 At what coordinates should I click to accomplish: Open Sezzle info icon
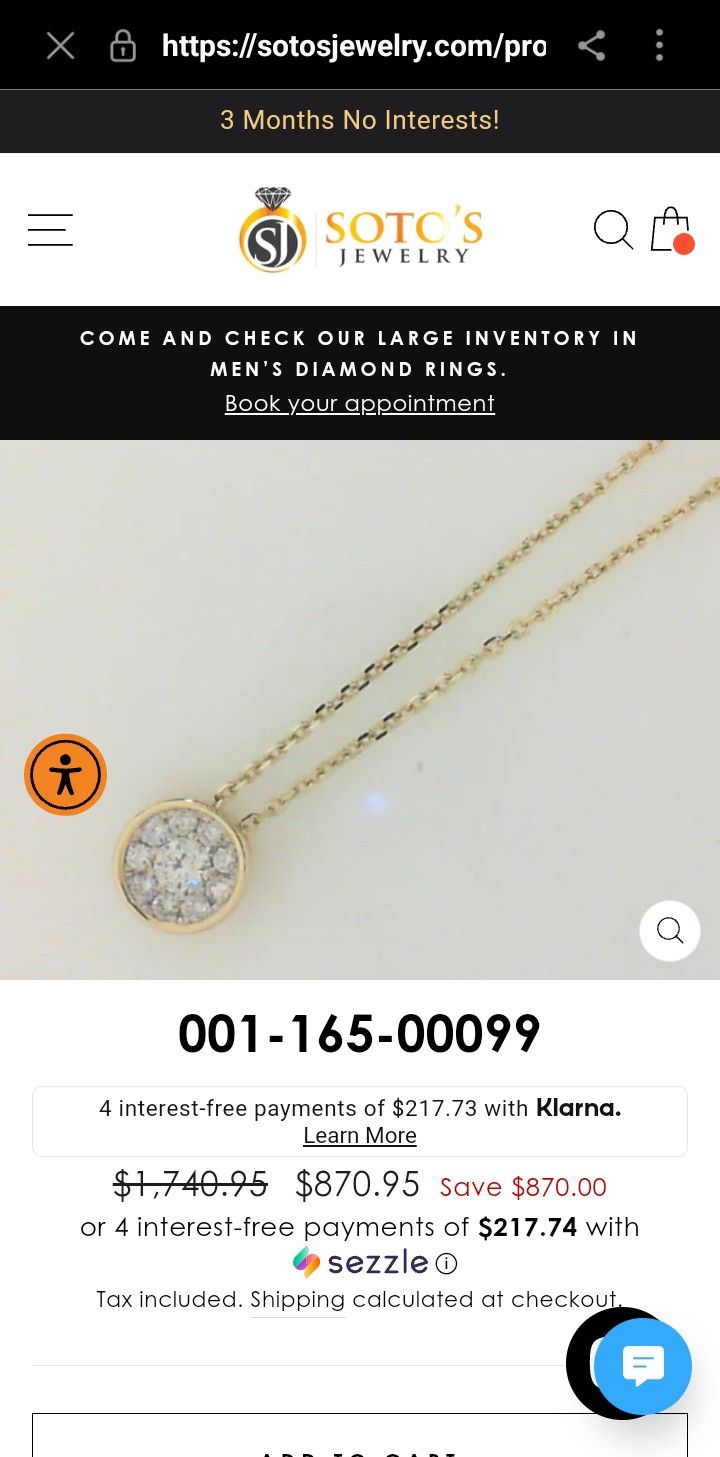click(x=447, y=1264)
